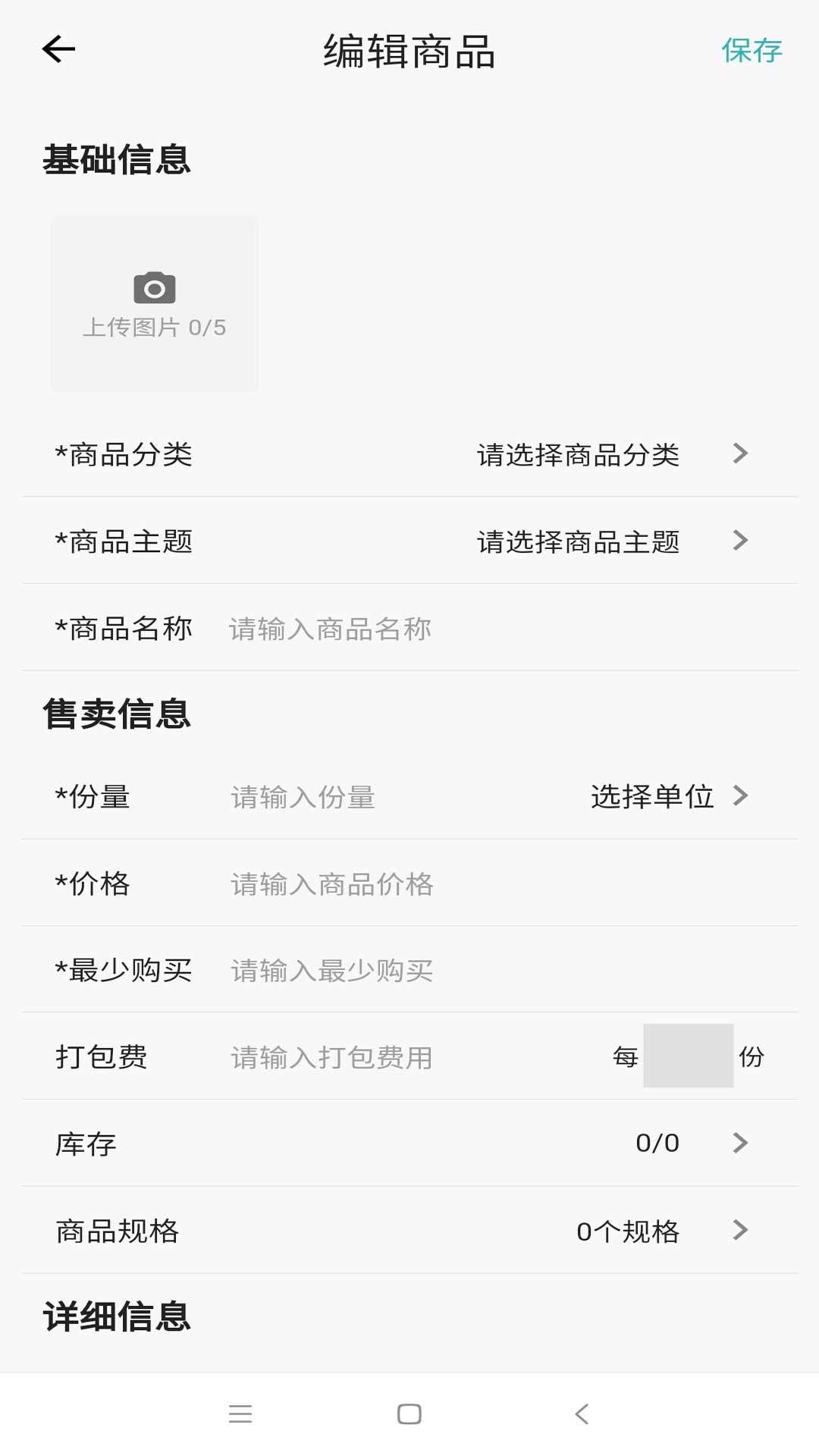Tap the gray box between 每 and 份
The width and height of the screenshot is (819, 1456).
[x=688, y=1056]
